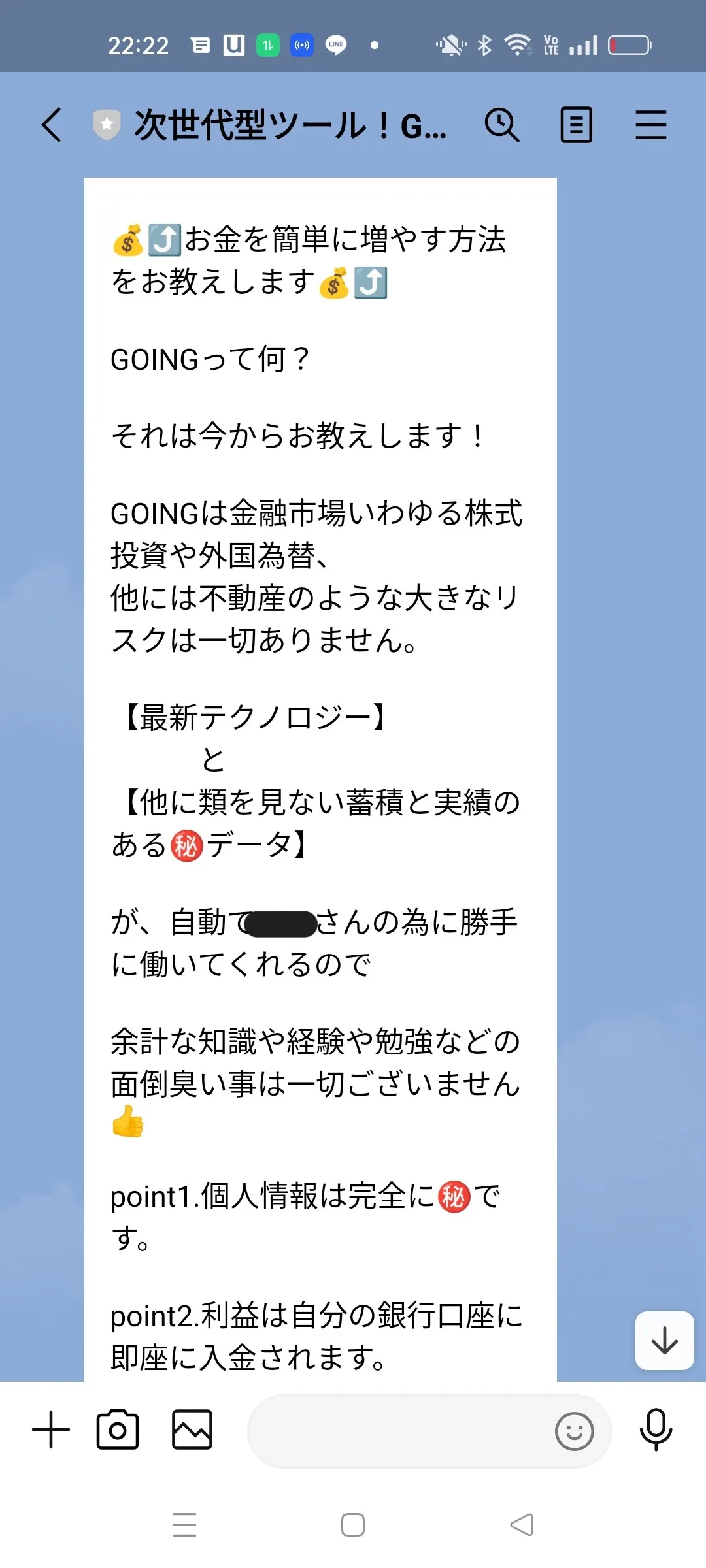The height and width of the screenshot is (1568, 706).
Task: Open the plus attachment menu
Action: pos(51,1430)
